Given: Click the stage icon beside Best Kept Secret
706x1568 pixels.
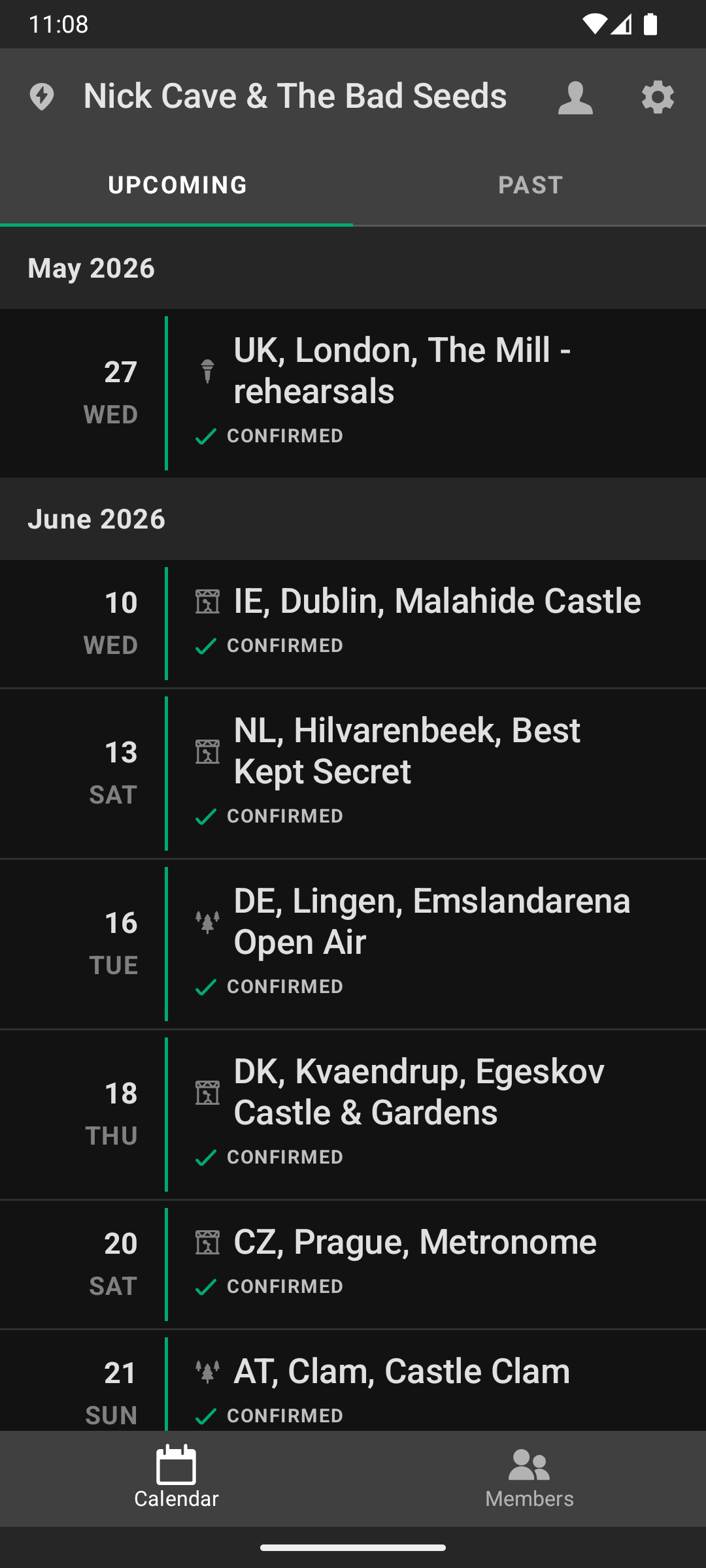Looking at the screenshot, I should (x=206, y=751).
